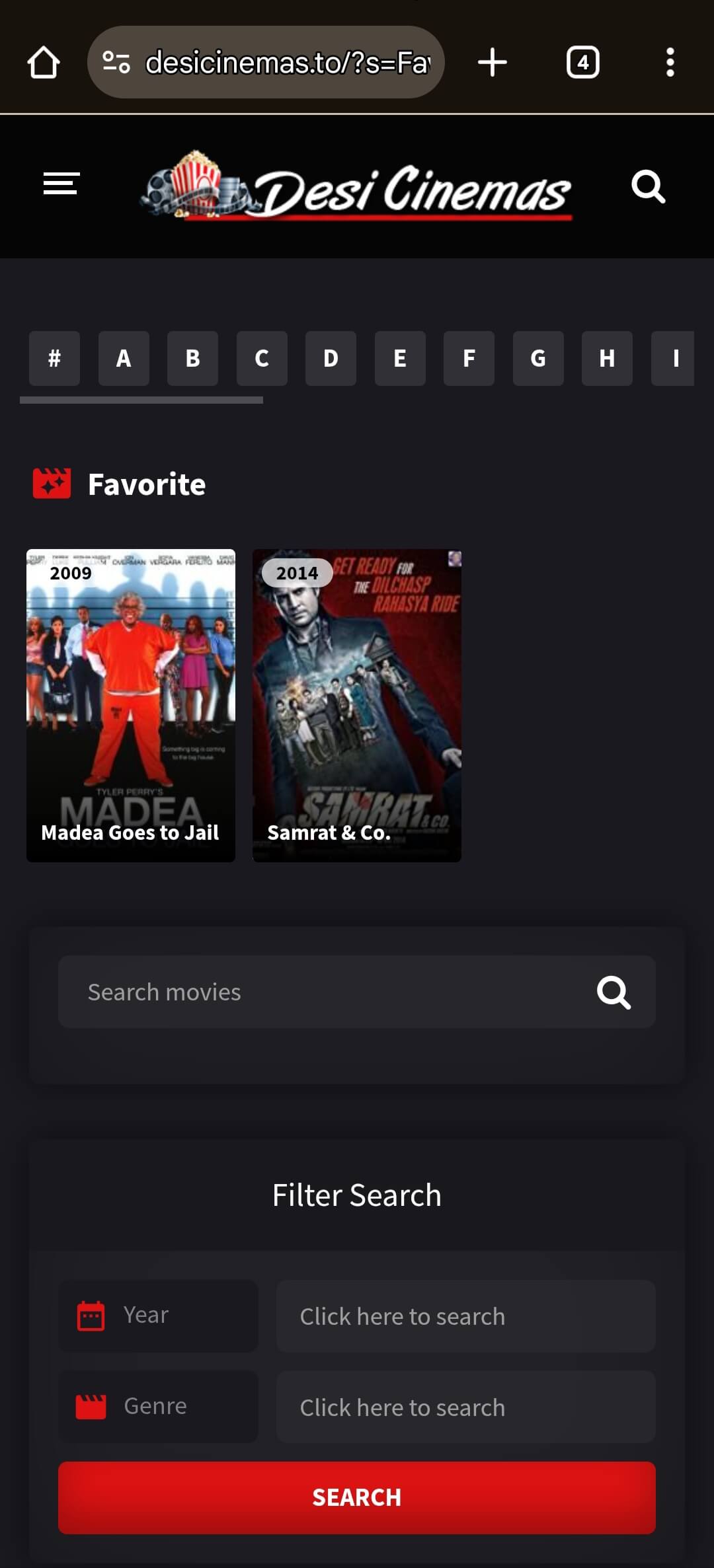Screen dimensions: 714x1568
Task: Open the Samrat & Co. movie
Action: coord(357,704)
